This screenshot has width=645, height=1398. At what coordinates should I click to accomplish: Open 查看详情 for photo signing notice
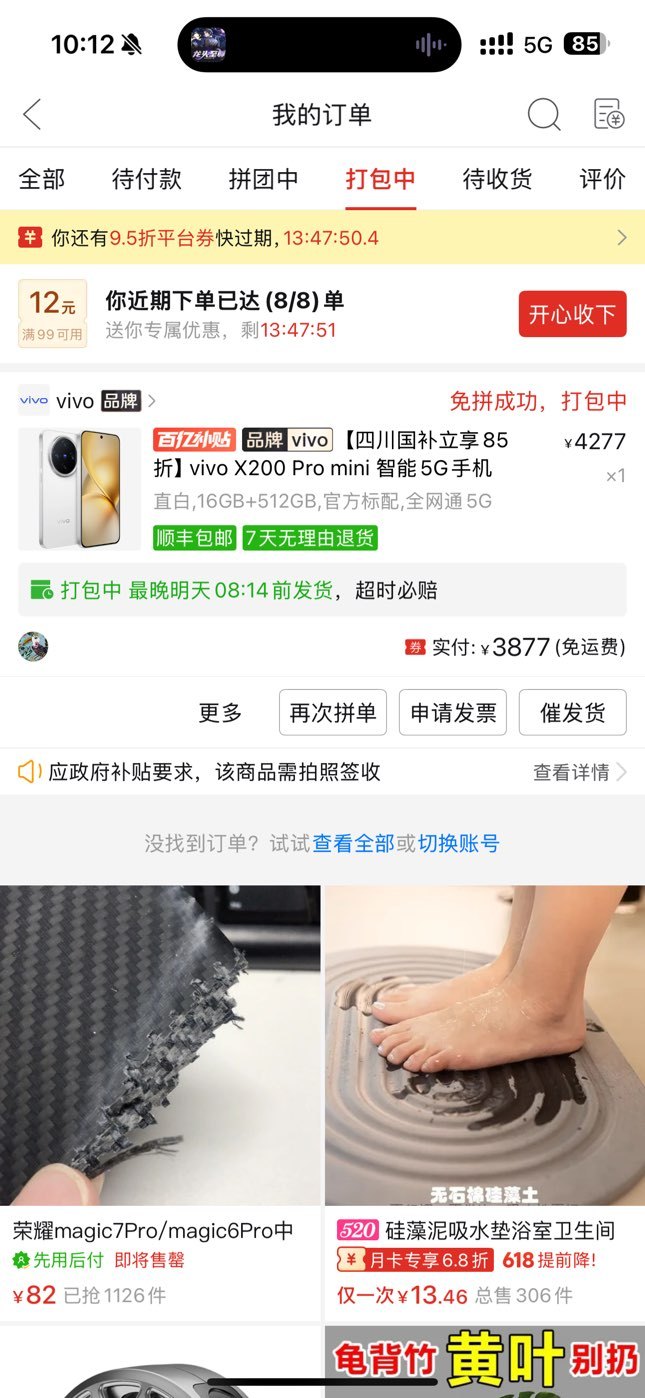tap(580, 772)
